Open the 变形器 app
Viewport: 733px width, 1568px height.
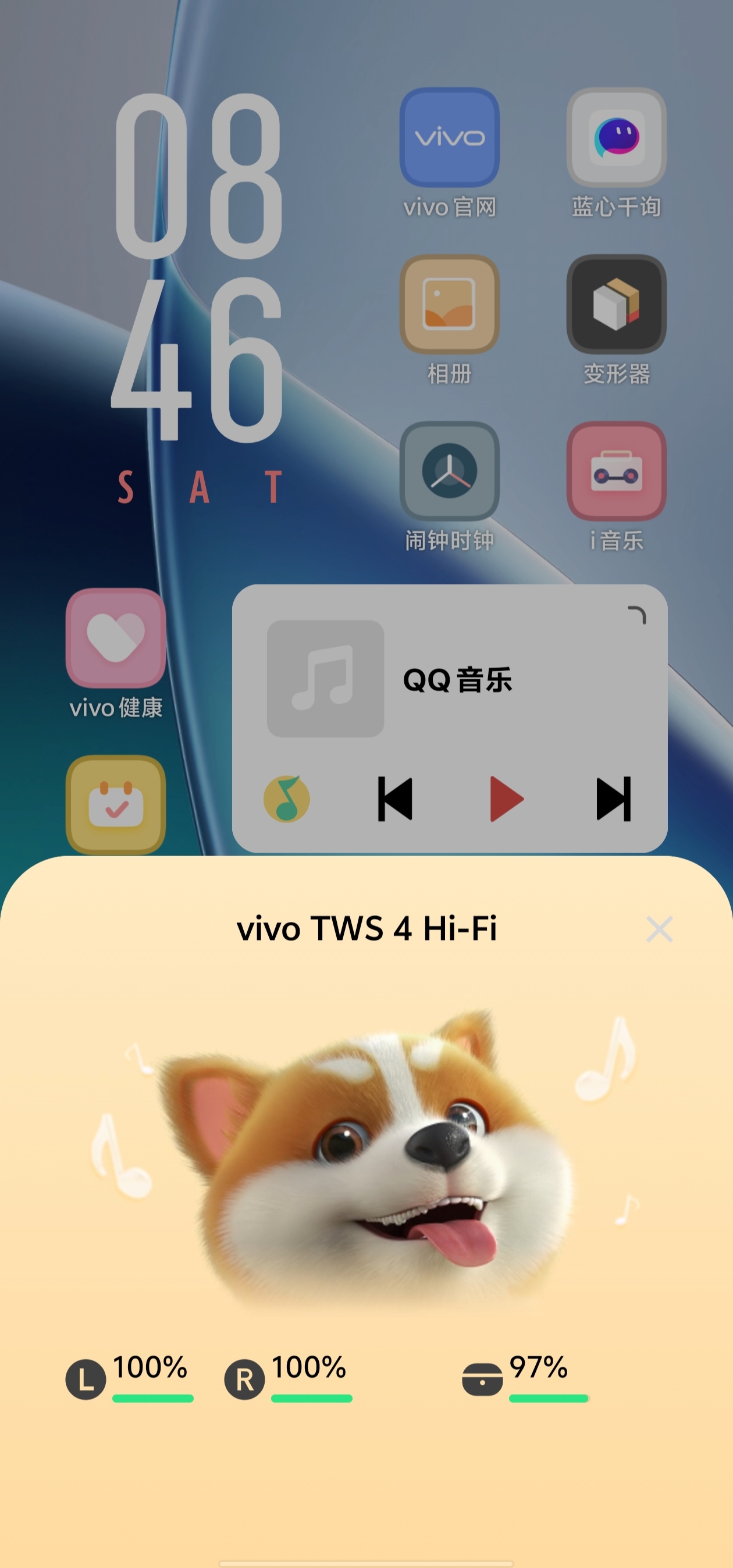[616, 304]
